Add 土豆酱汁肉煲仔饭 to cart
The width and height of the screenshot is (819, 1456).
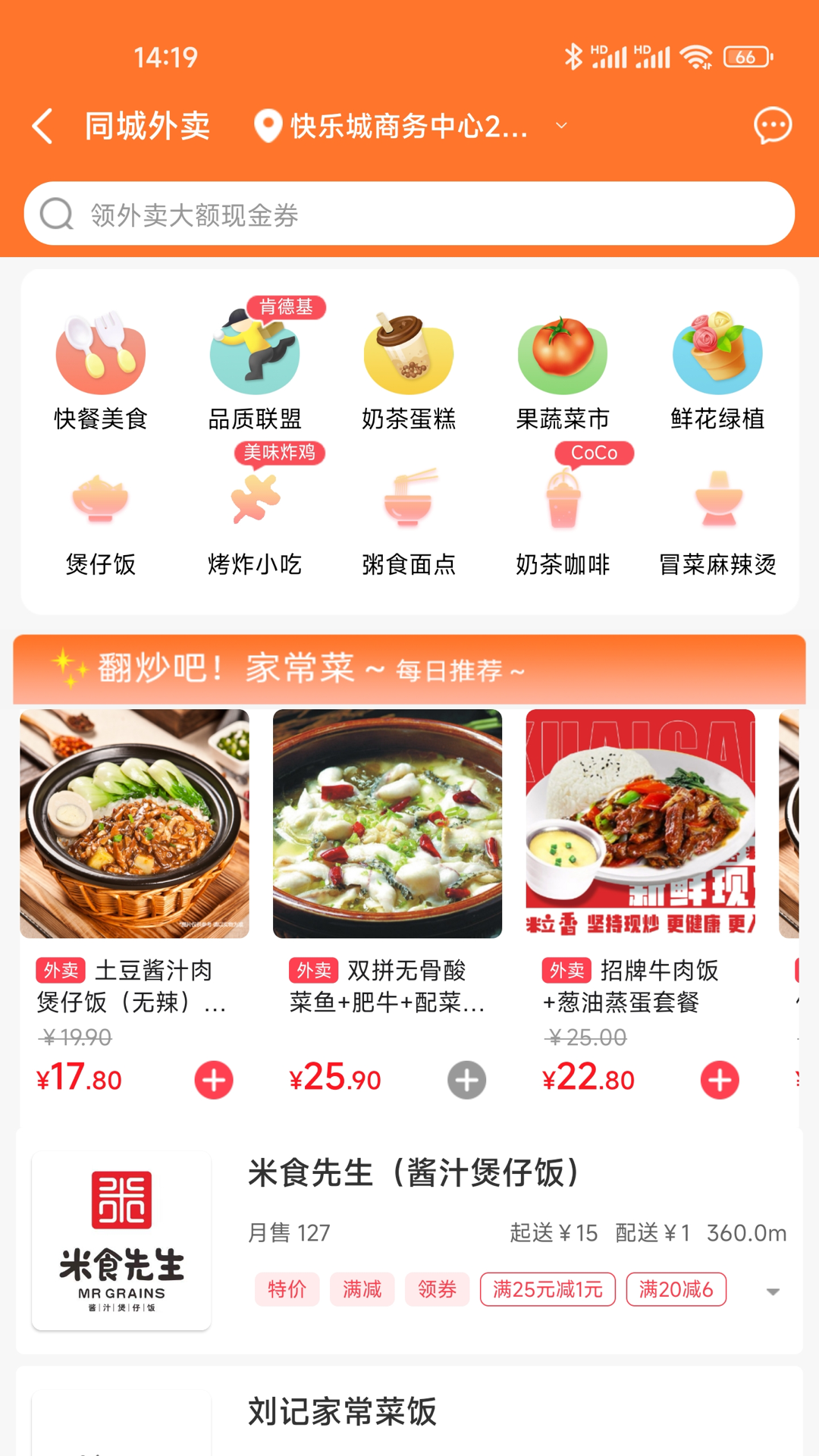point(213,1079)
